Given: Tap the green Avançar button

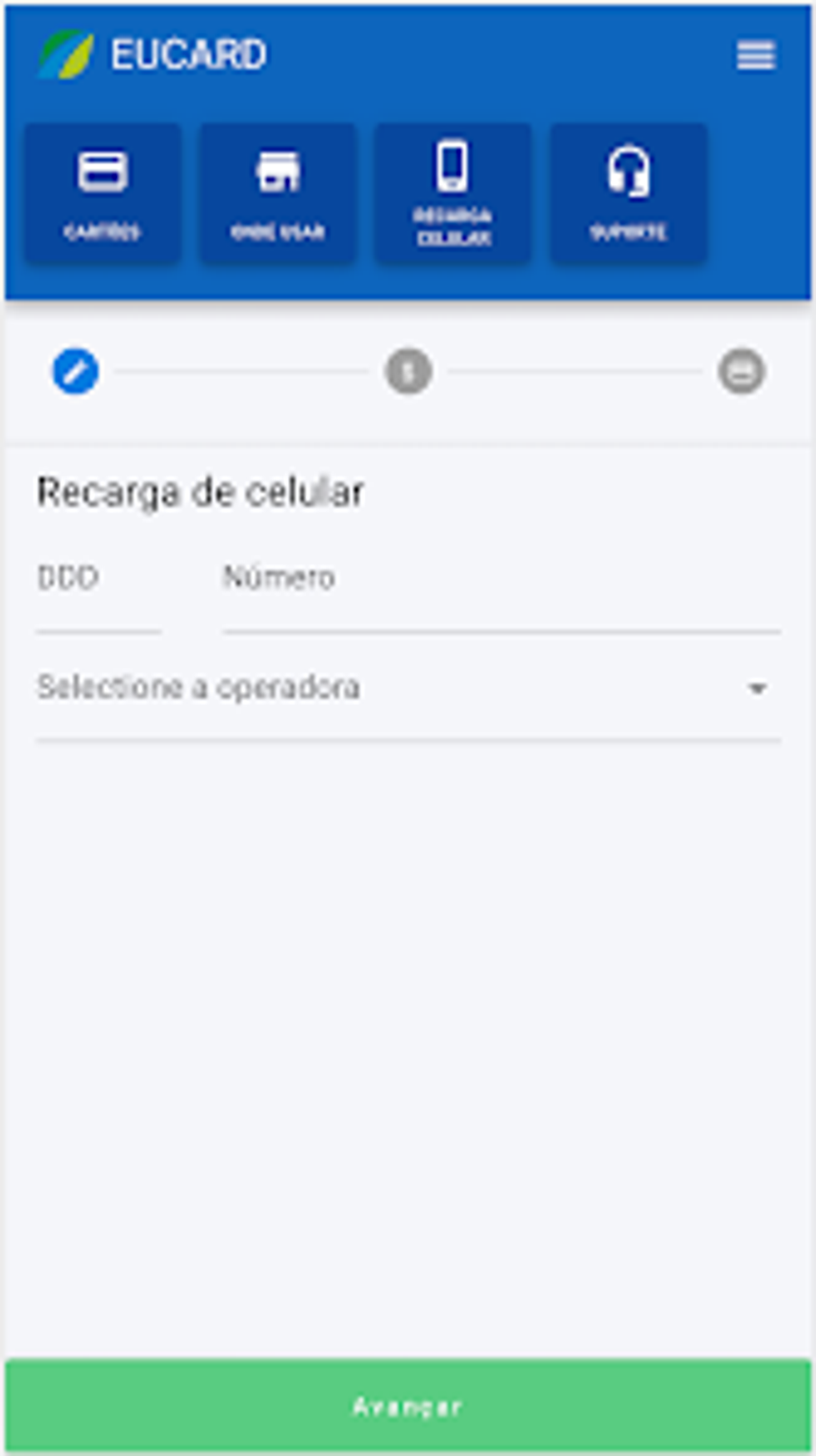Looking at the screenshot, I should [x=408, y=1406].
